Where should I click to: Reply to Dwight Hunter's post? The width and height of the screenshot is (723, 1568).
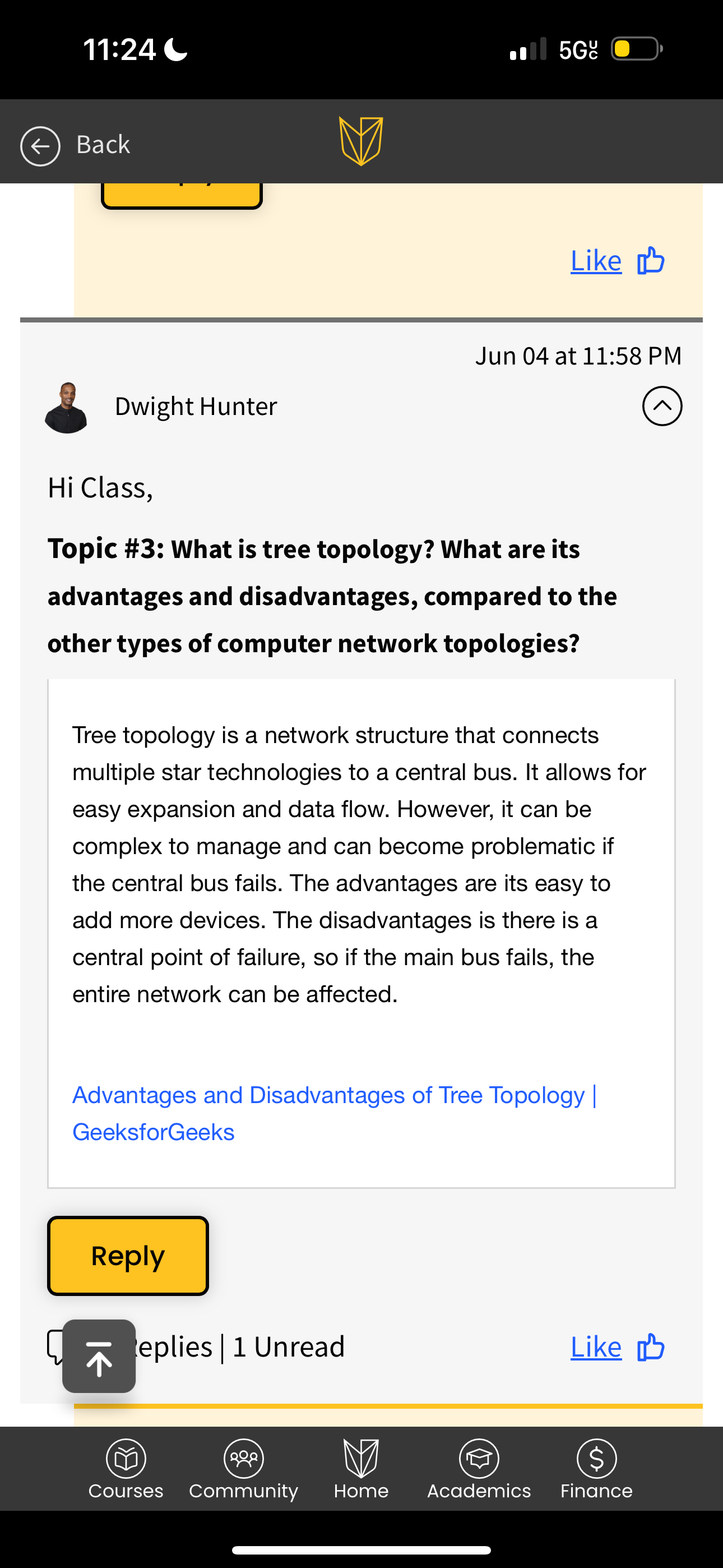pos(128,1256)
